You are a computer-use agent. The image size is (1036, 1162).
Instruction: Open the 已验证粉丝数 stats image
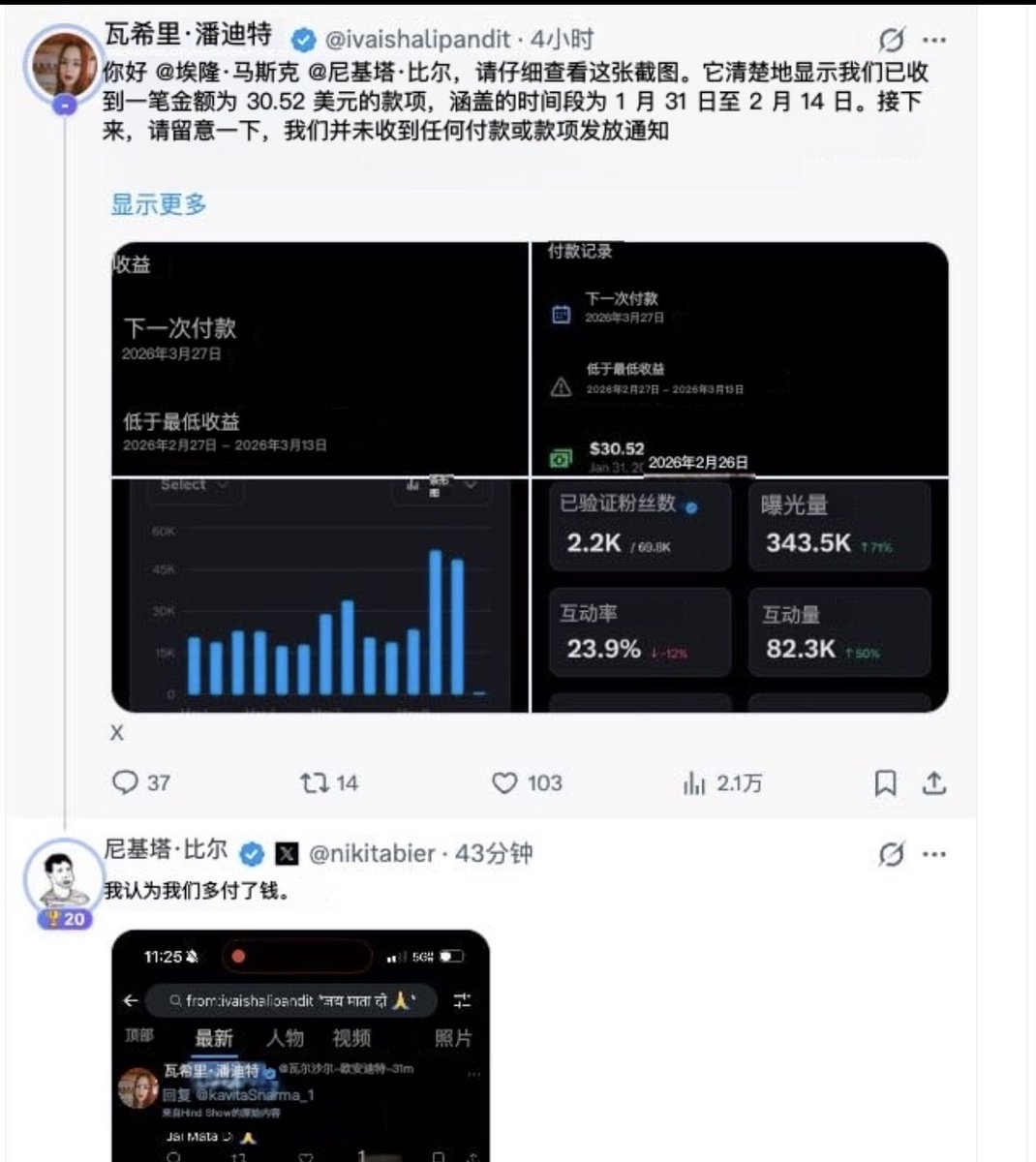point(740,596)
